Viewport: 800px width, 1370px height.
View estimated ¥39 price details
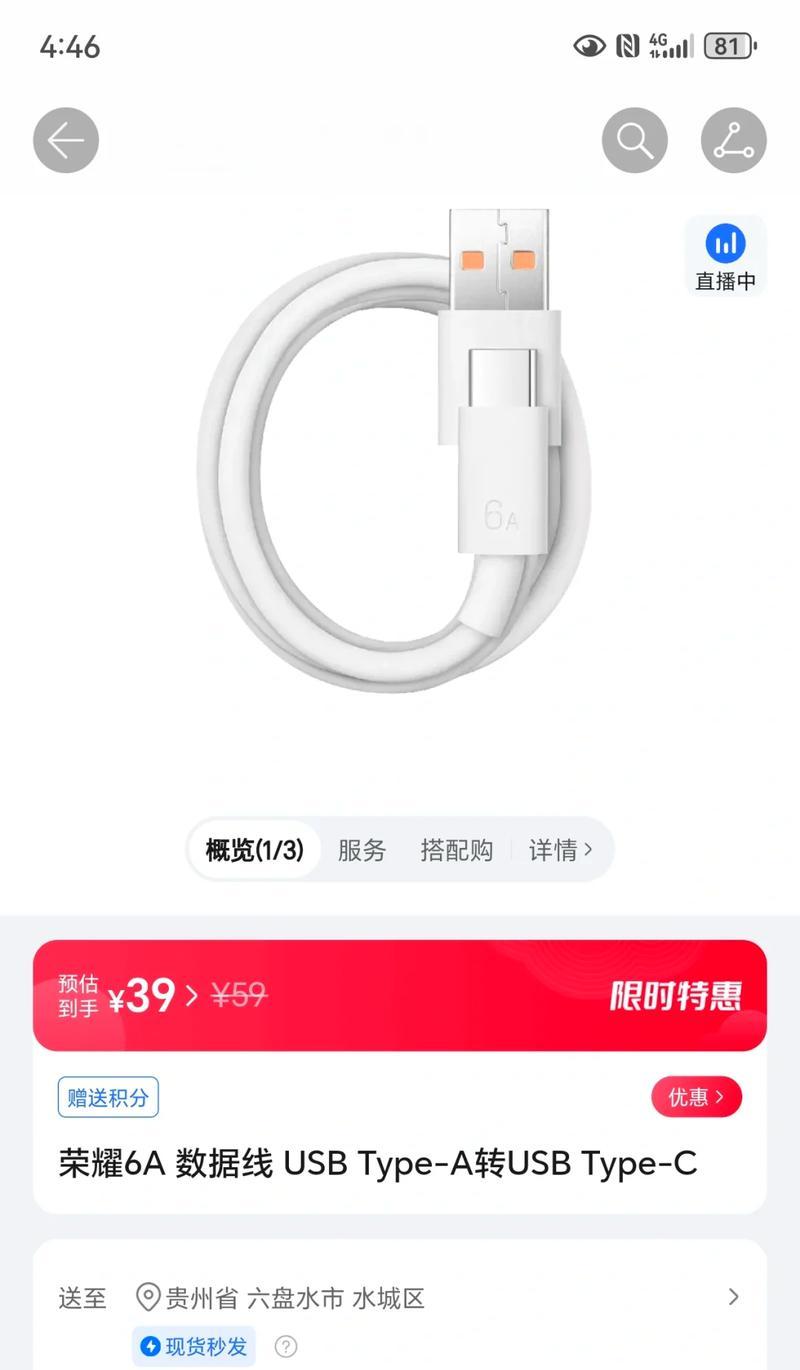150,995
